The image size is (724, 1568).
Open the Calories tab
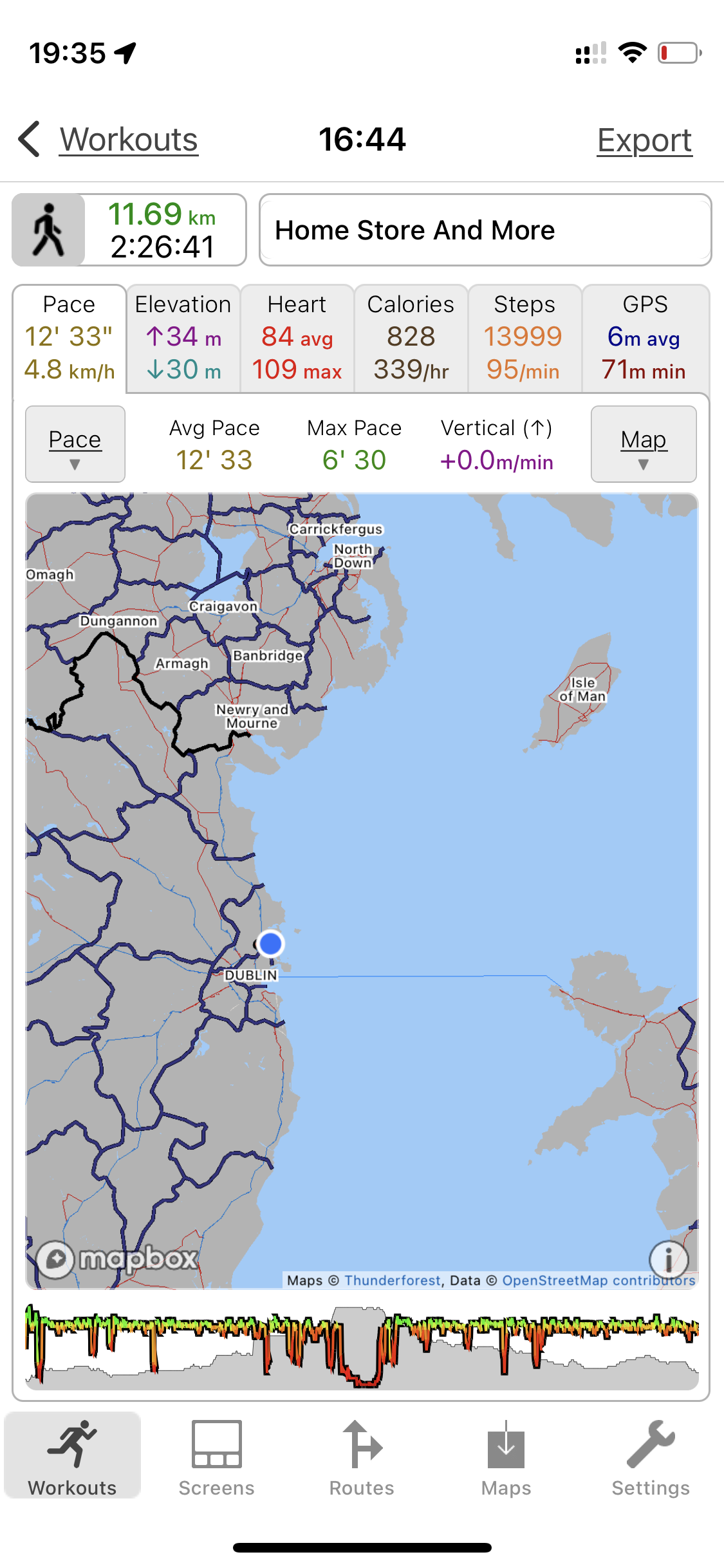tap(411, 338)
